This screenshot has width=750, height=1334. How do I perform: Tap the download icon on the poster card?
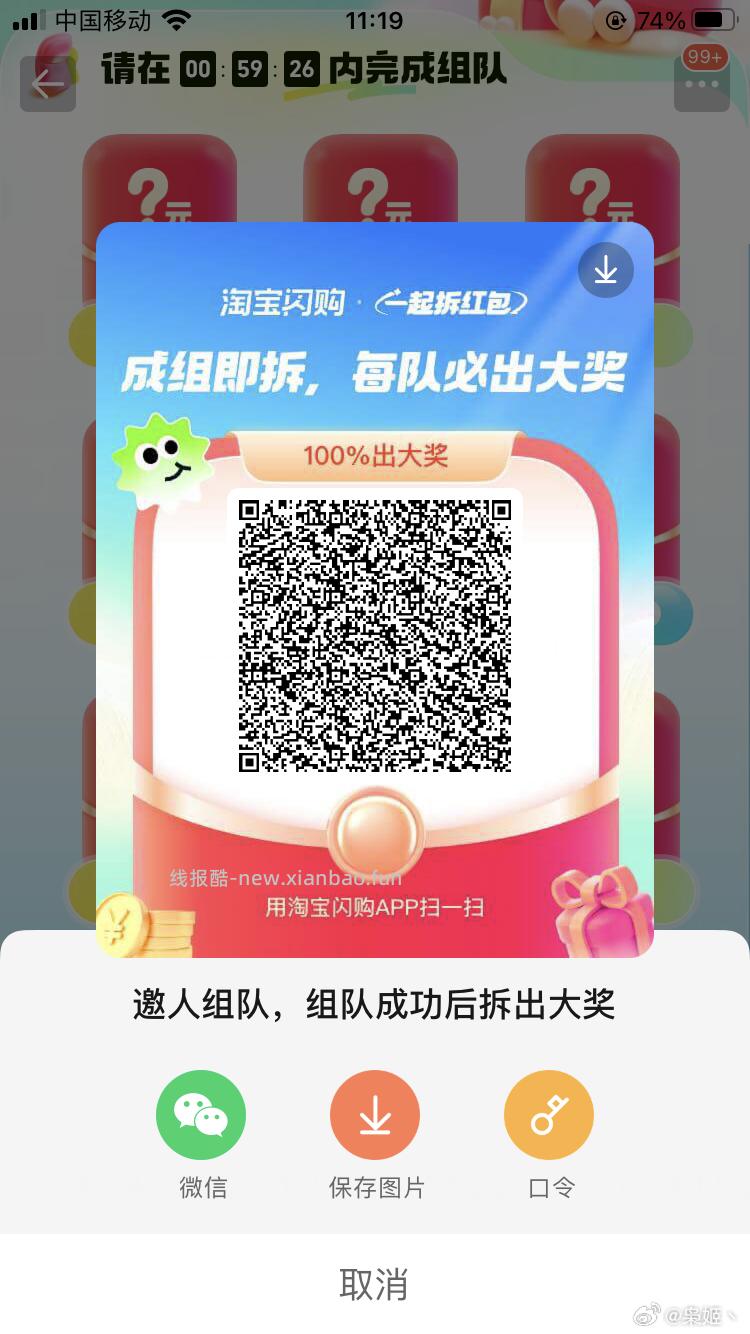tap(606, 269)
